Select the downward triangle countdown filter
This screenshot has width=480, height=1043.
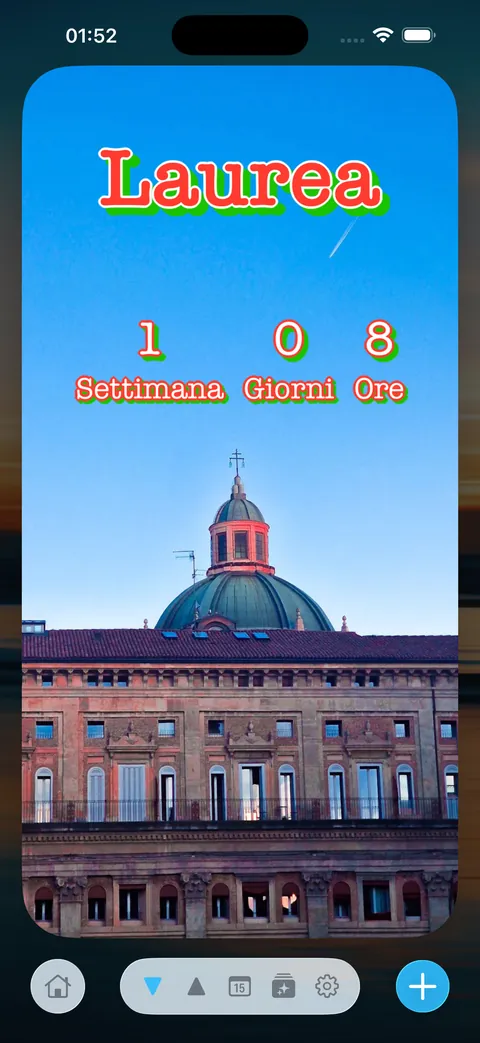point(153,986)
